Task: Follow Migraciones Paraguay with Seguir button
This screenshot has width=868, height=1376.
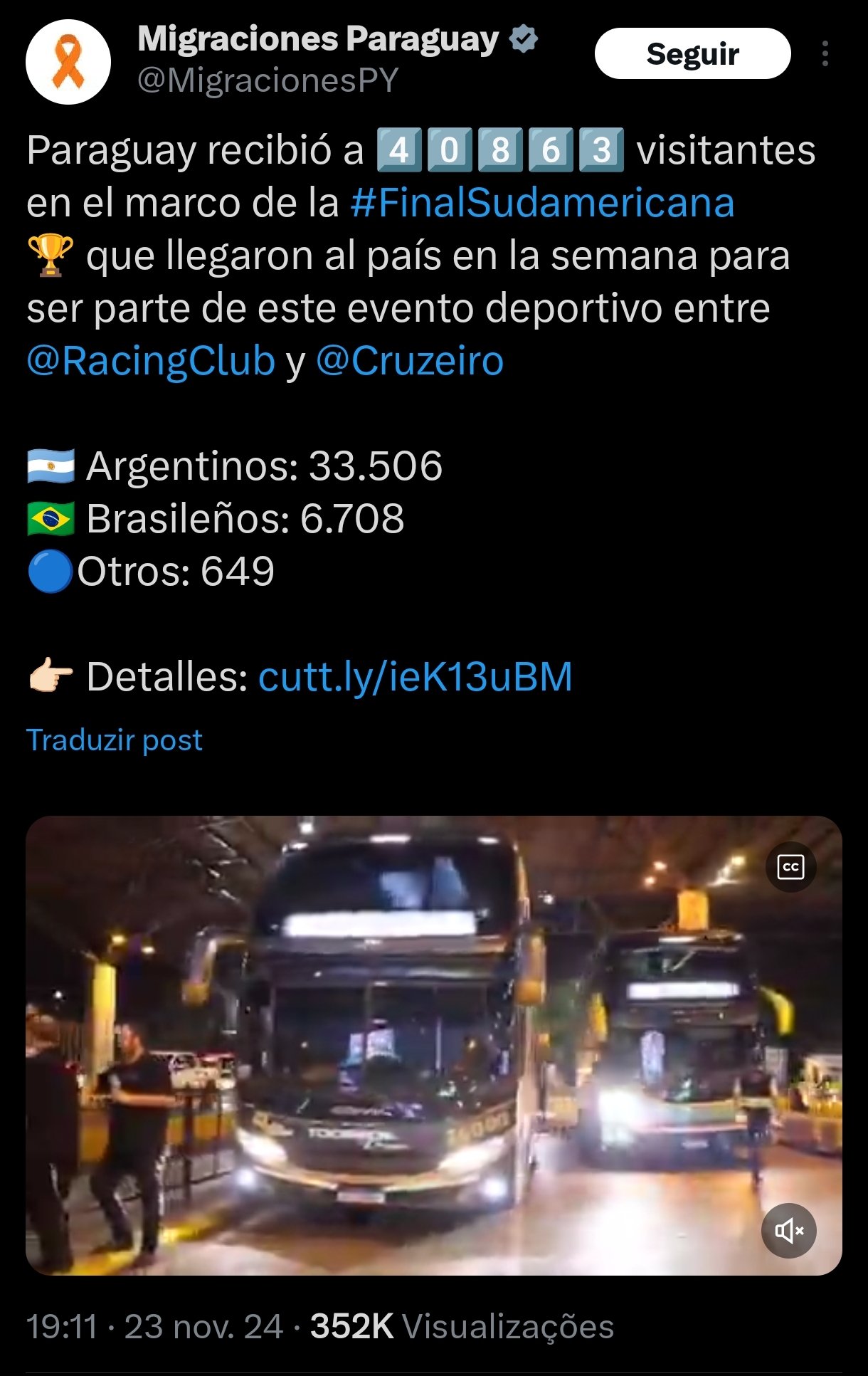Action: pyautogui.click(x=692, y=53)
